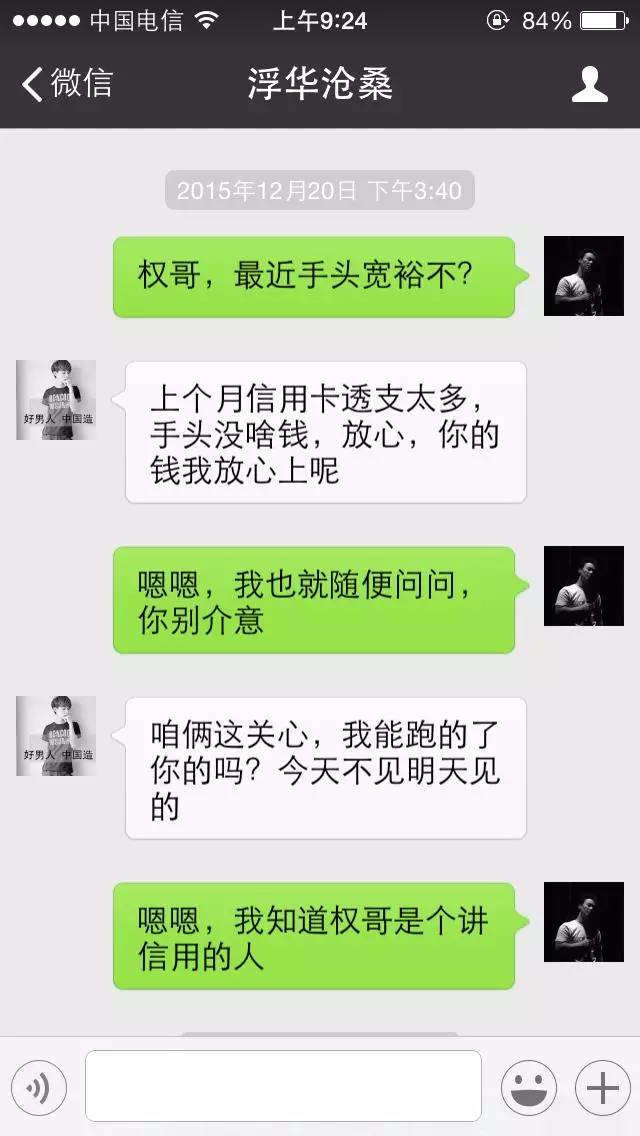Open the chat info profile icon
640x1136 pixels.
tap(589, 84)
